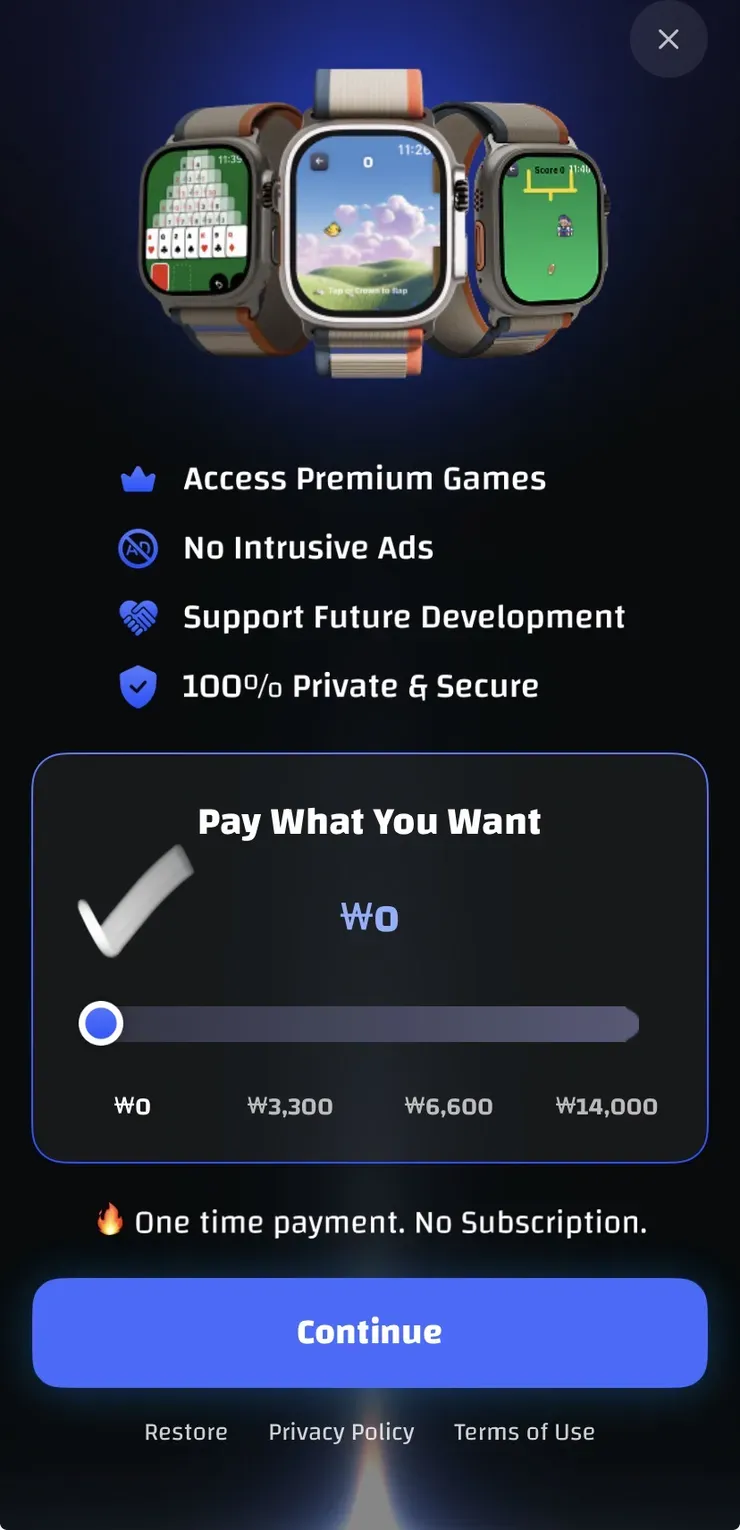Dismiss the paywall with the X button
This screenshot has height=1530, width=740.
coord(668,39)
